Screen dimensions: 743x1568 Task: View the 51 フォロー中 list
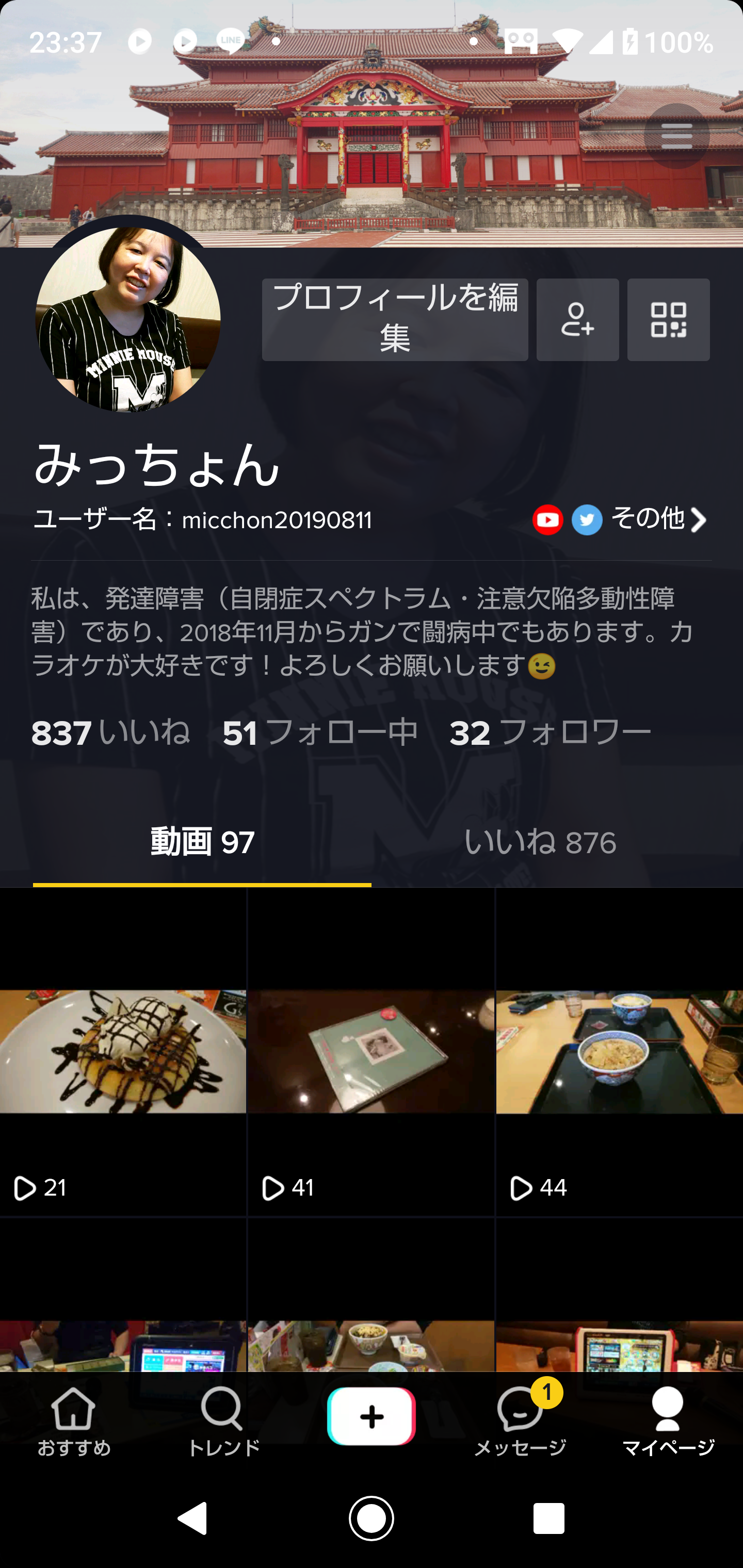[x=320, y=733]
